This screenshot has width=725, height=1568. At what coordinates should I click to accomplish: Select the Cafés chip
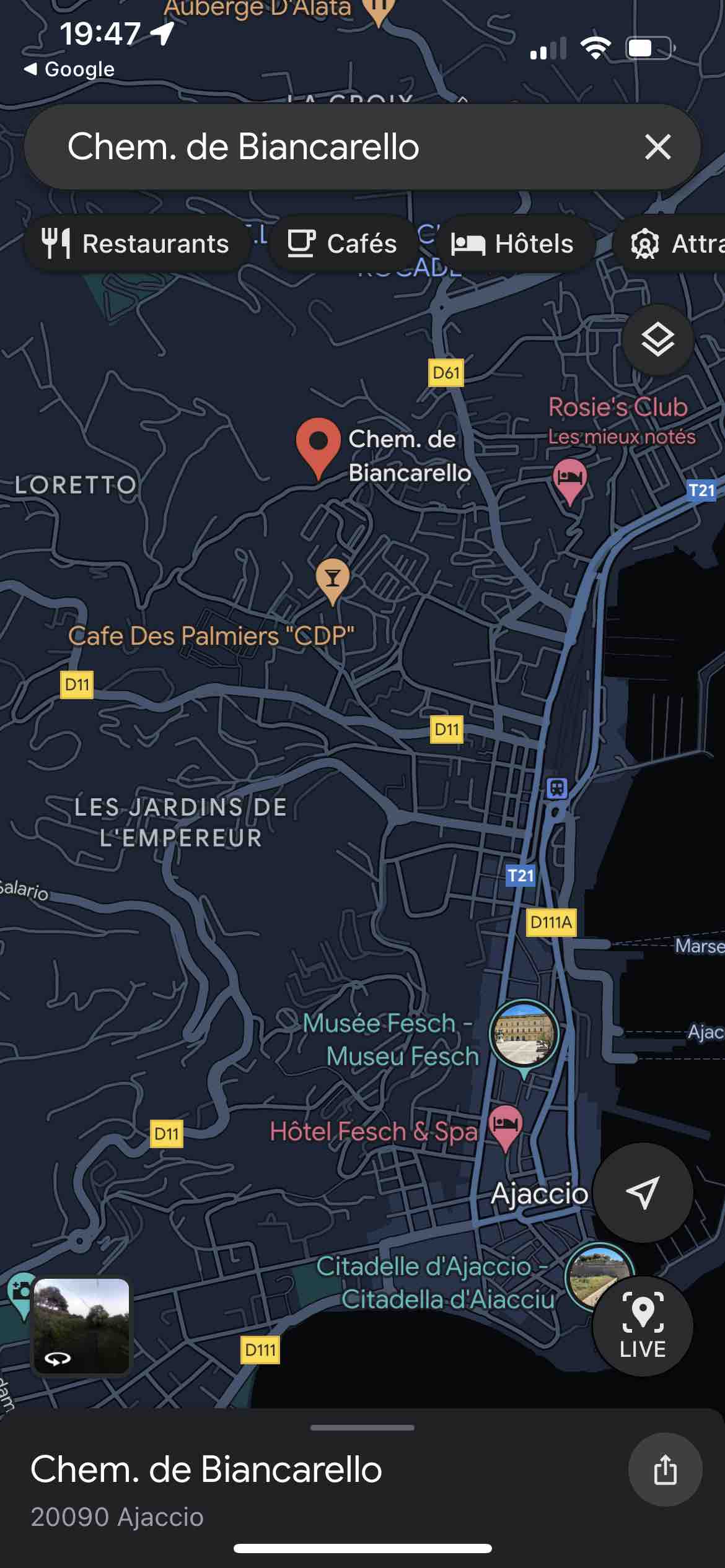(342, 243)
